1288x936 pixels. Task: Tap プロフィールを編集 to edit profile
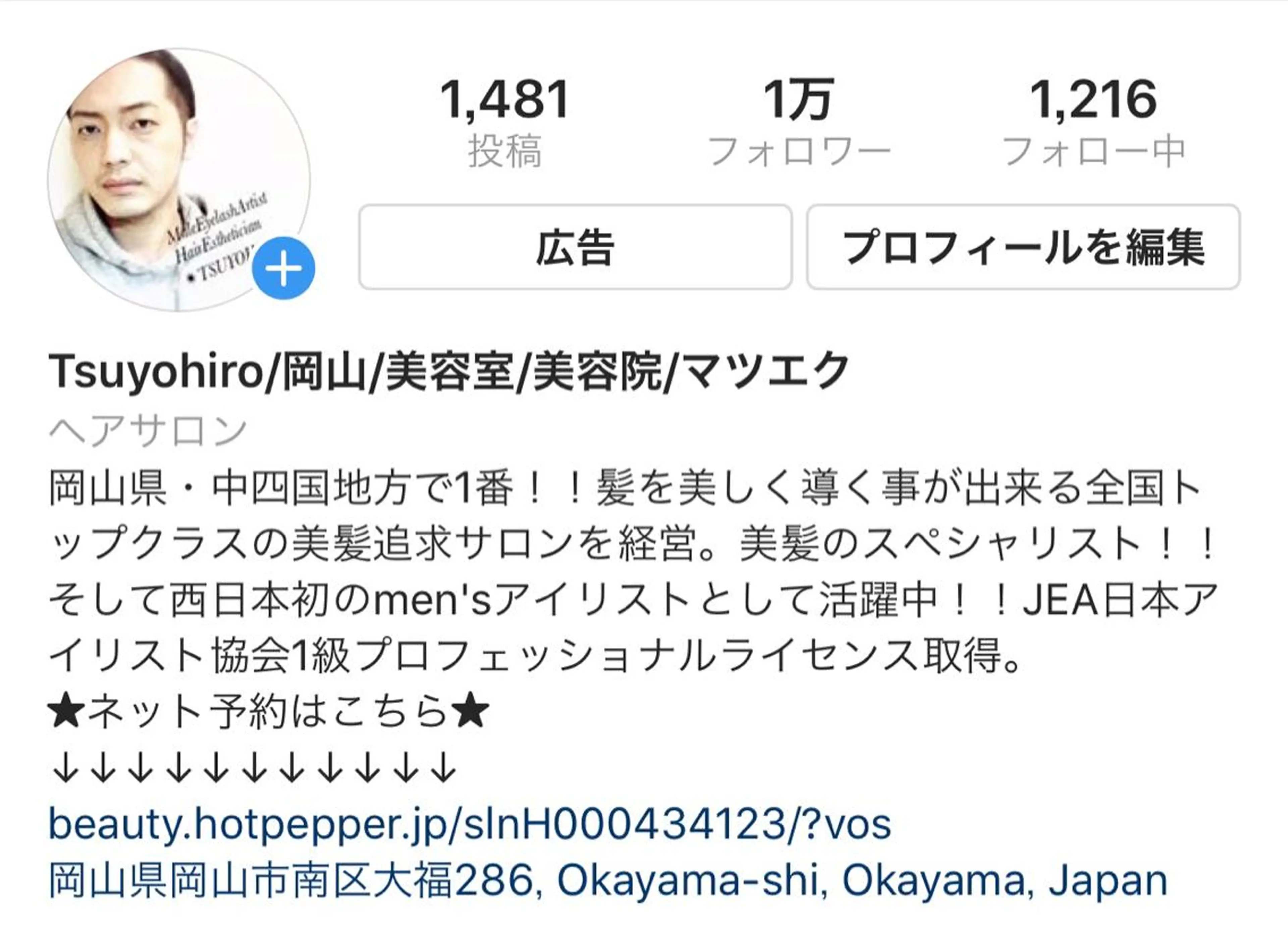tap(1023, 247)
